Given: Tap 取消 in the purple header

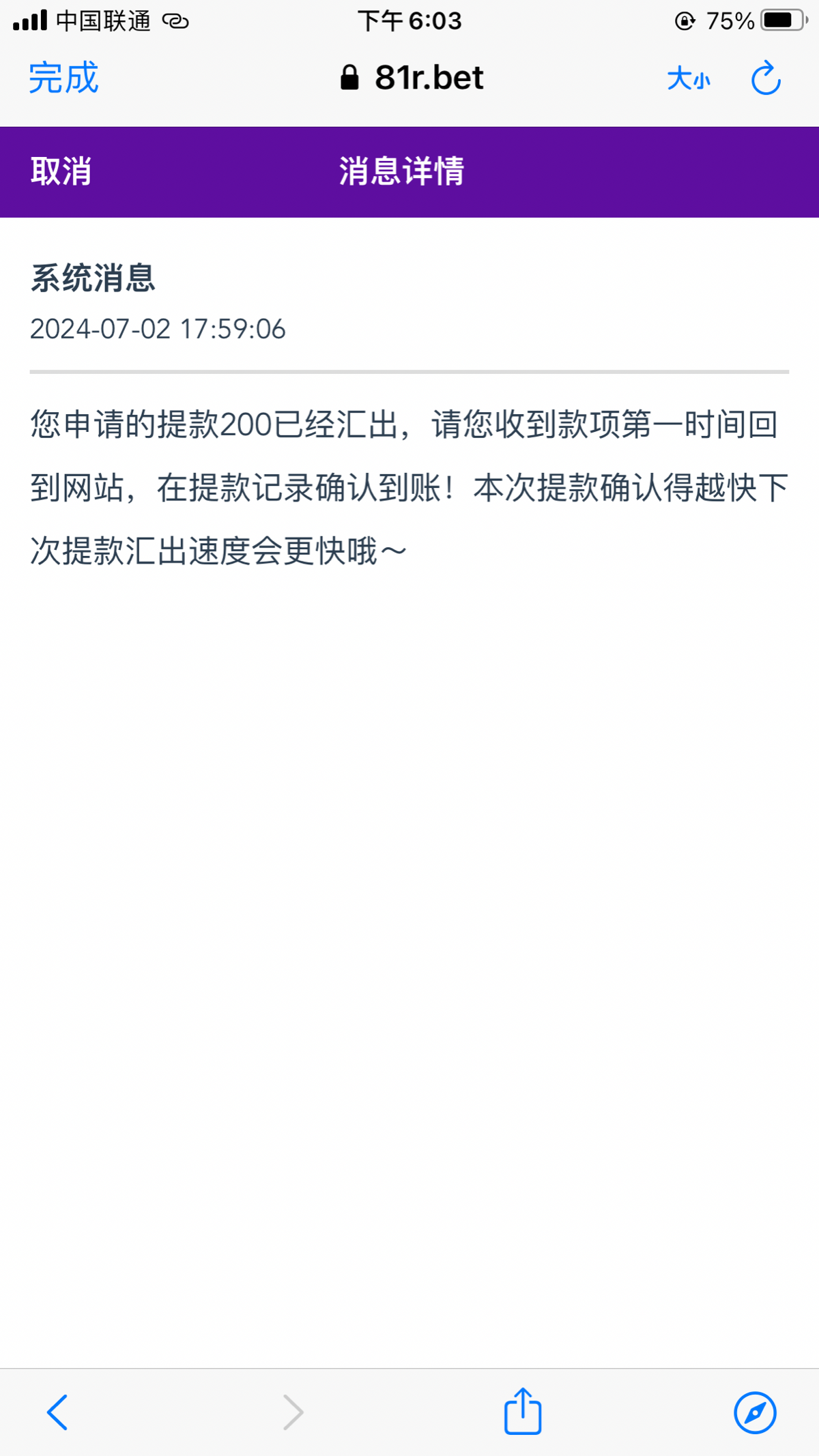Looking at the screenshot, I should point(61,171).
